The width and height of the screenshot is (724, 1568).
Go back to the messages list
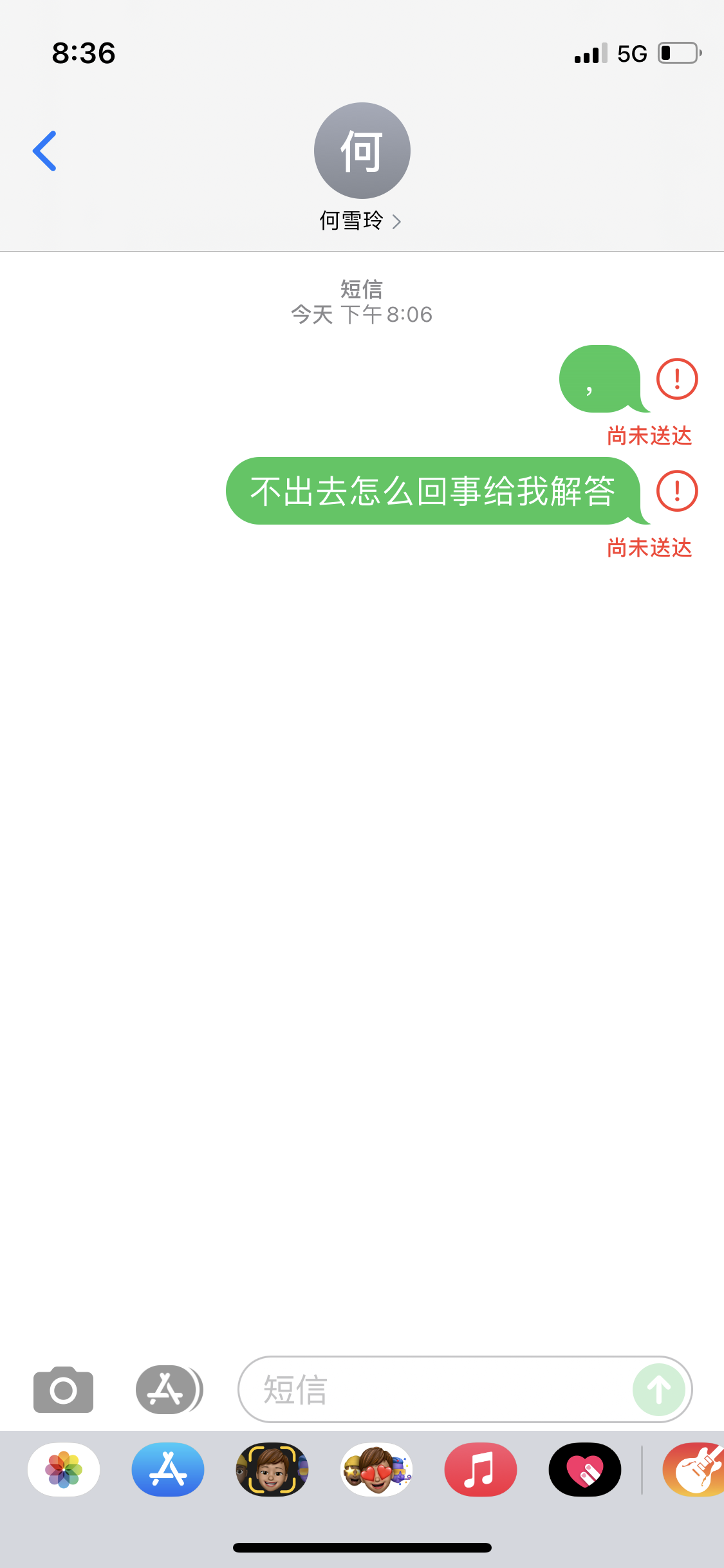click(45, 151)
